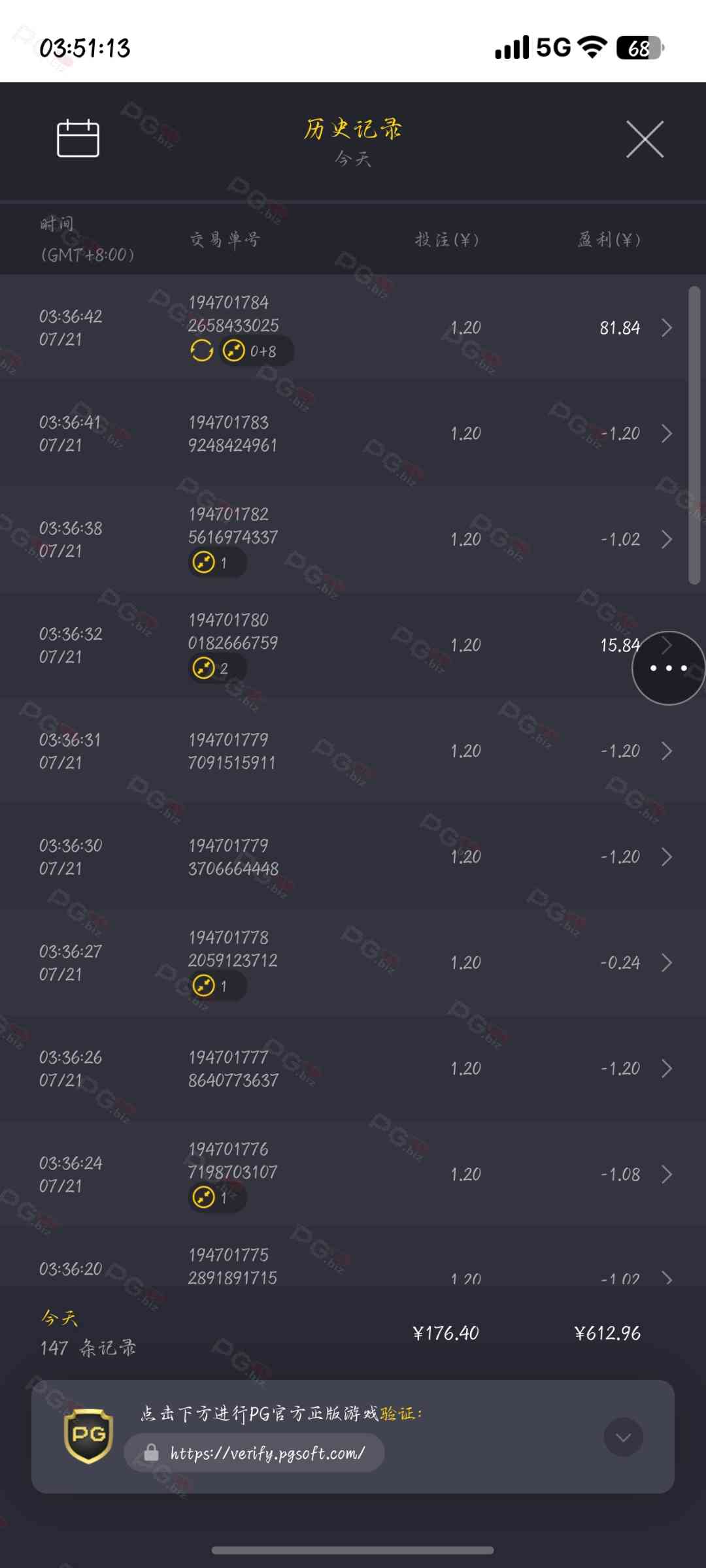The height and width of the screenshot is (1568, 706).
Task: Open the 03:36:38 record ending 5616974337
Action: point(353,539)
